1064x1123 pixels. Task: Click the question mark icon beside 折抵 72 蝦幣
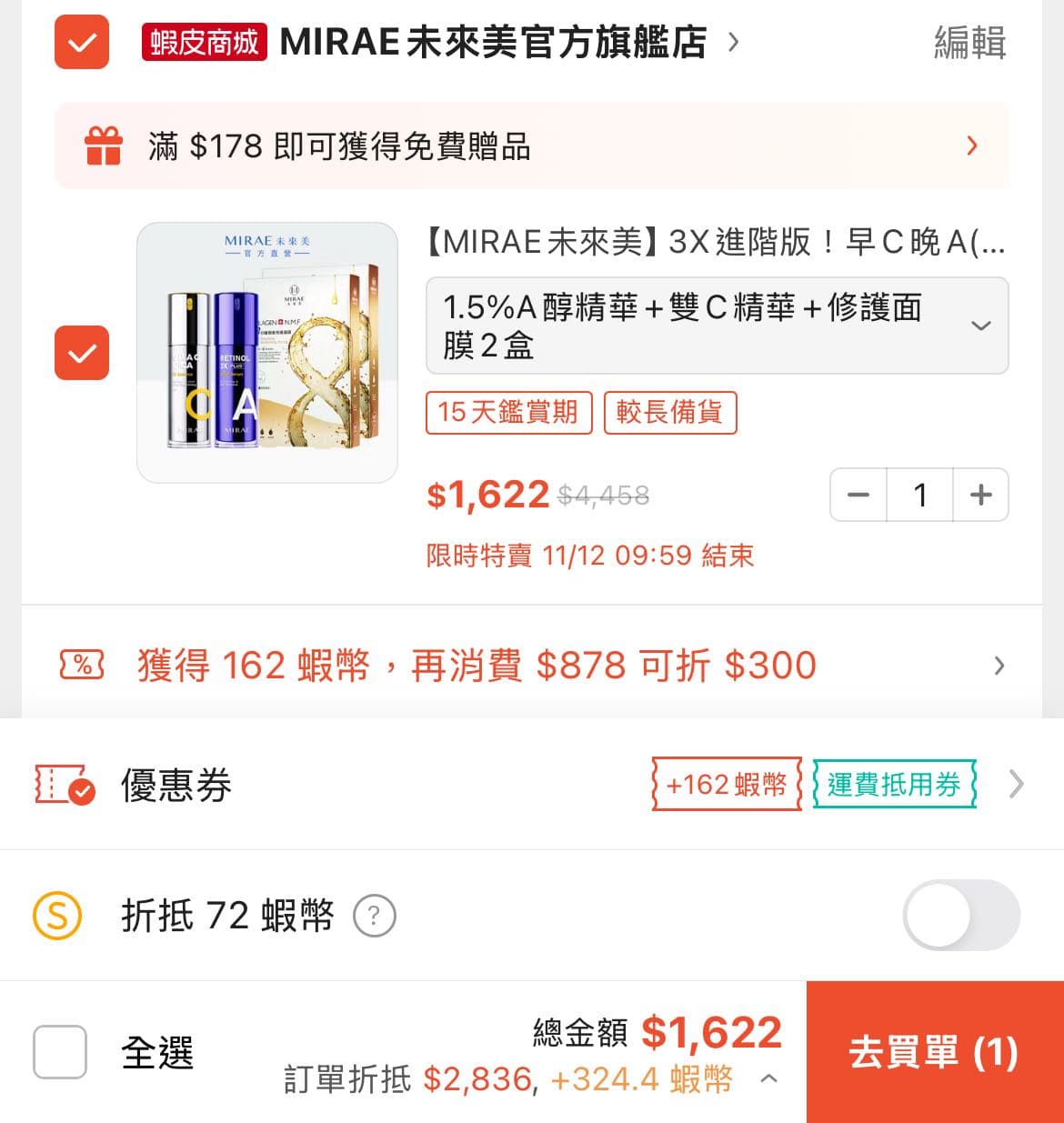[x=376, y=917]
